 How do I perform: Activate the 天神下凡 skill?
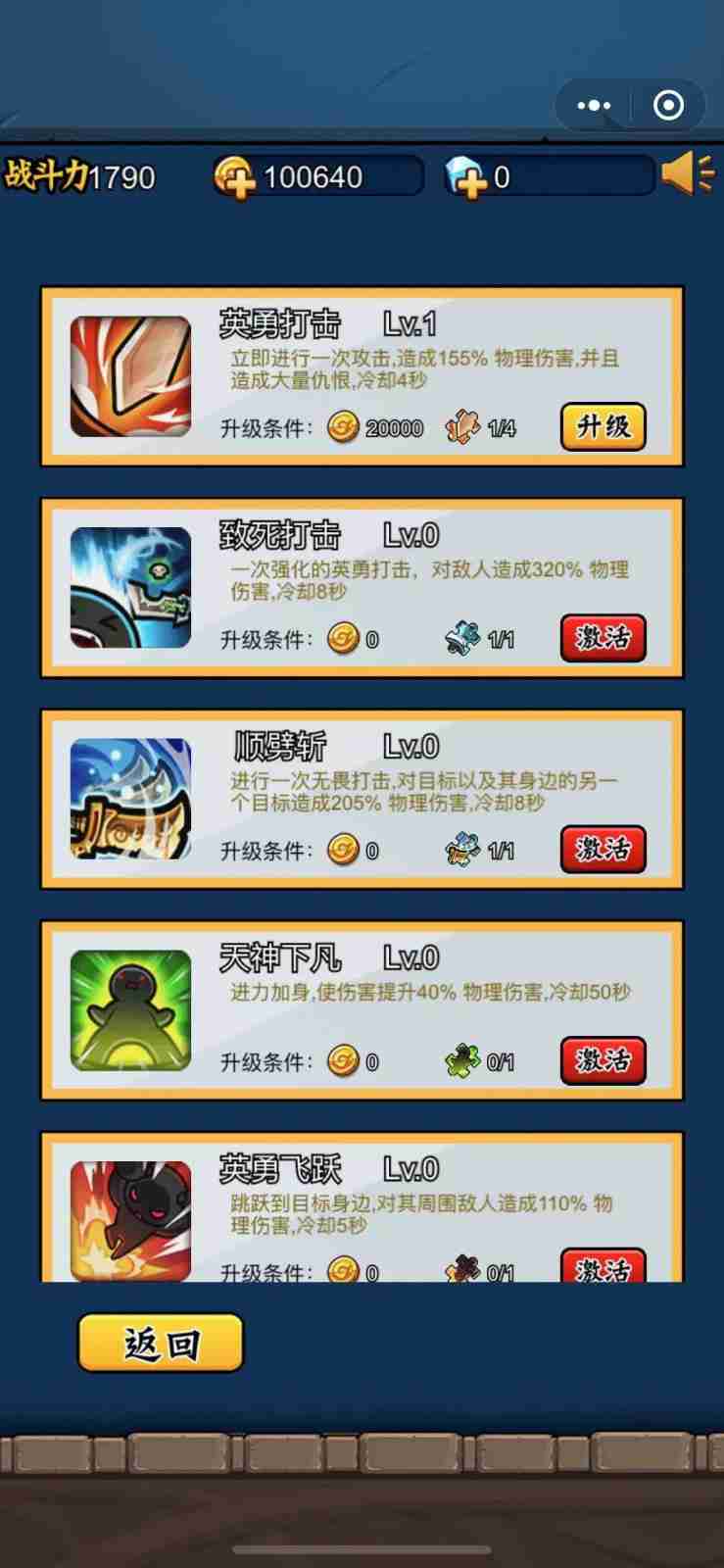pyautogui.click(x=603, y=1060)
